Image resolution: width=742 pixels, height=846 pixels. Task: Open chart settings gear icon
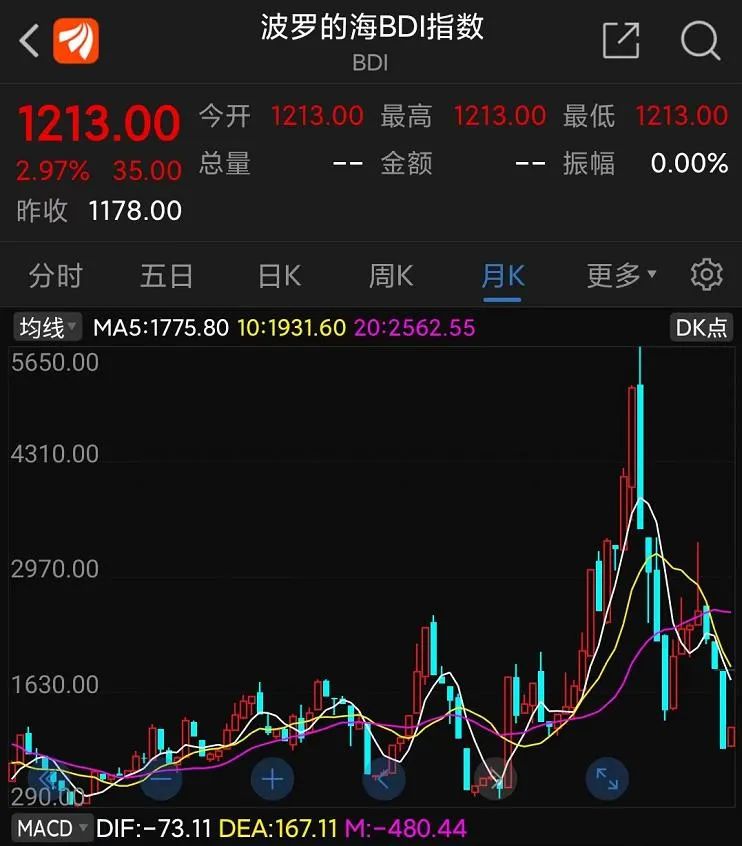pyautogui.click(x=706, y=274)
